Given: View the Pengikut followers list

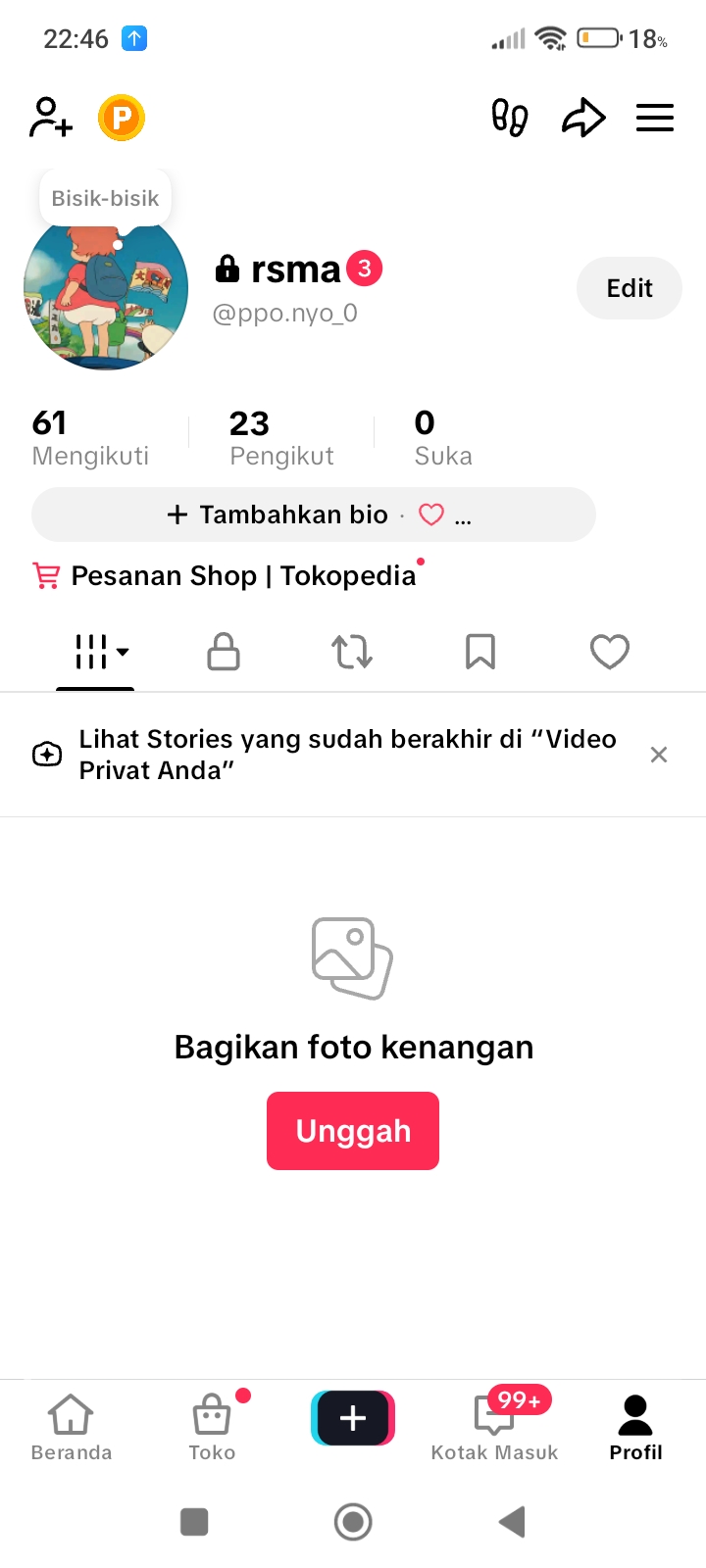Looking at the screenshot, I should 281,439.
